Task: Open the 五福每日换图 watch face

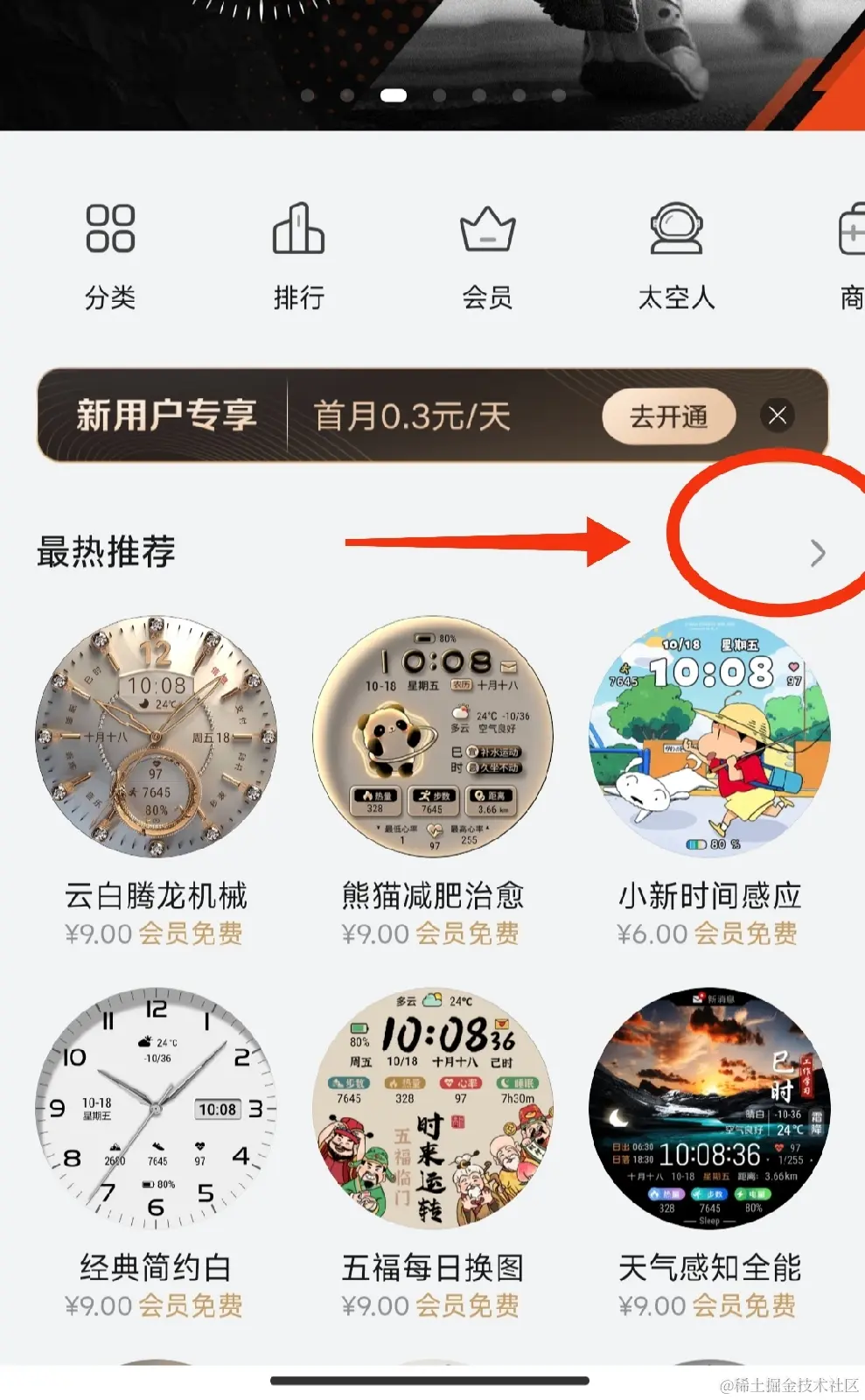Action: click(x=433, y=1109)
